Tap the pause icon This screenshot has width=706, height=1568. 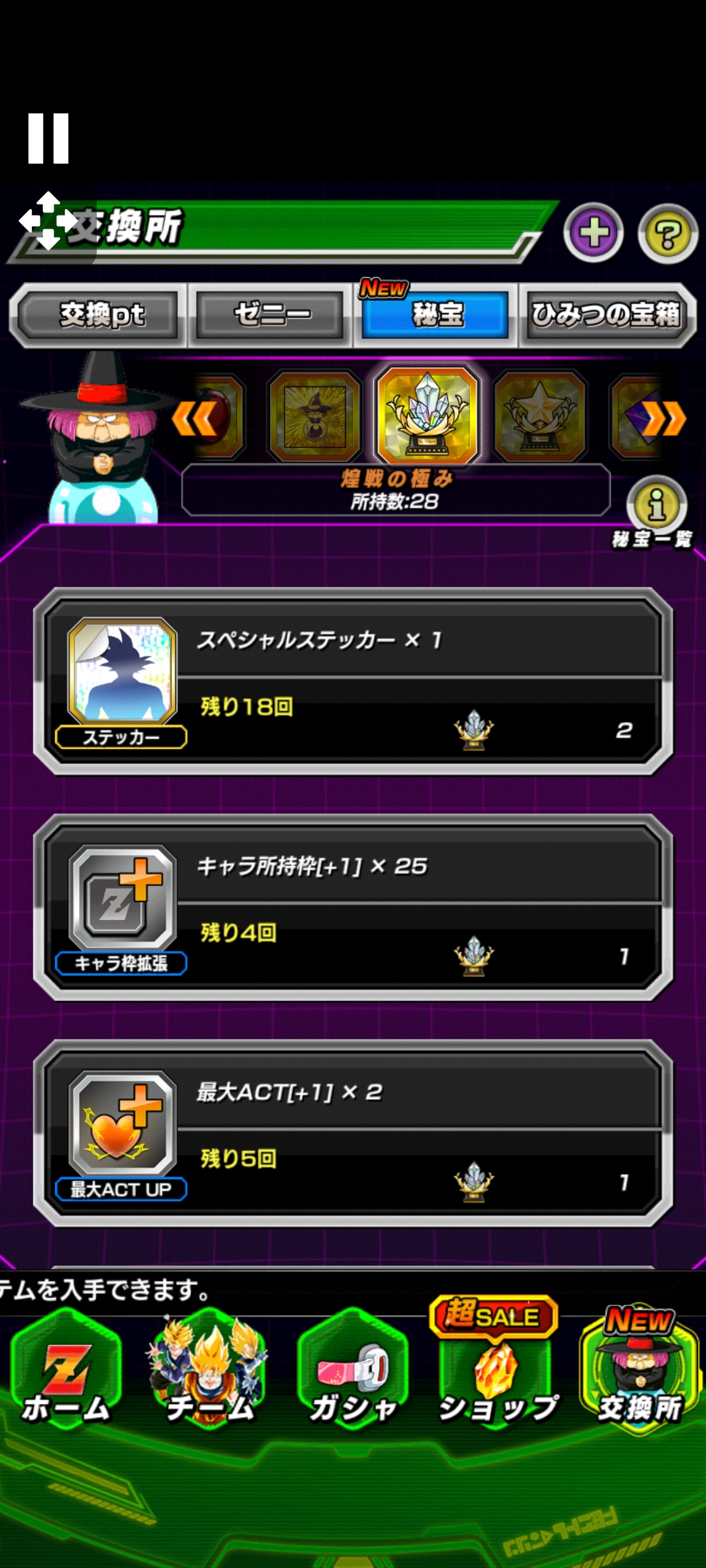point(48,138)
